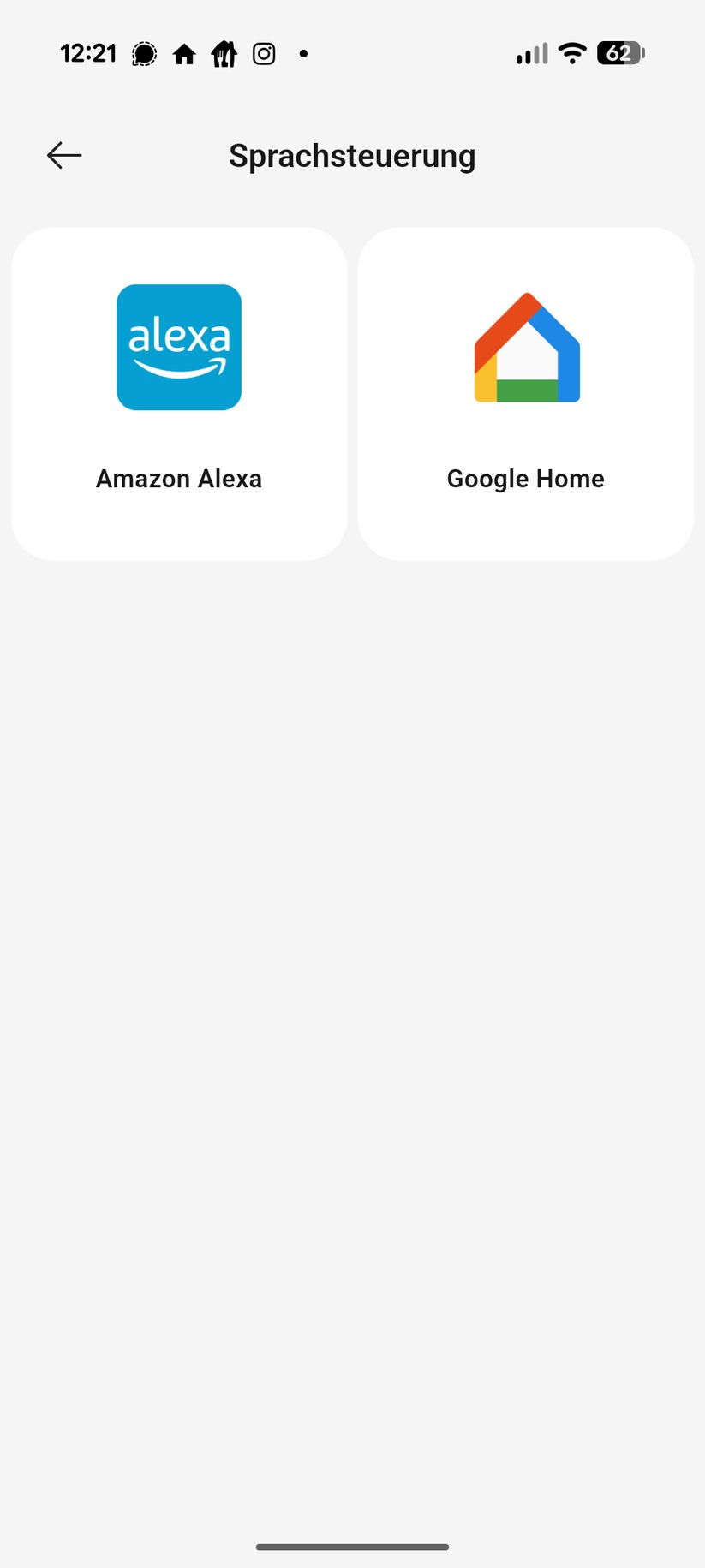Tap the alexa logo inside the left card
Screen dimensions: 705x1568
click(x=179, y=347)
